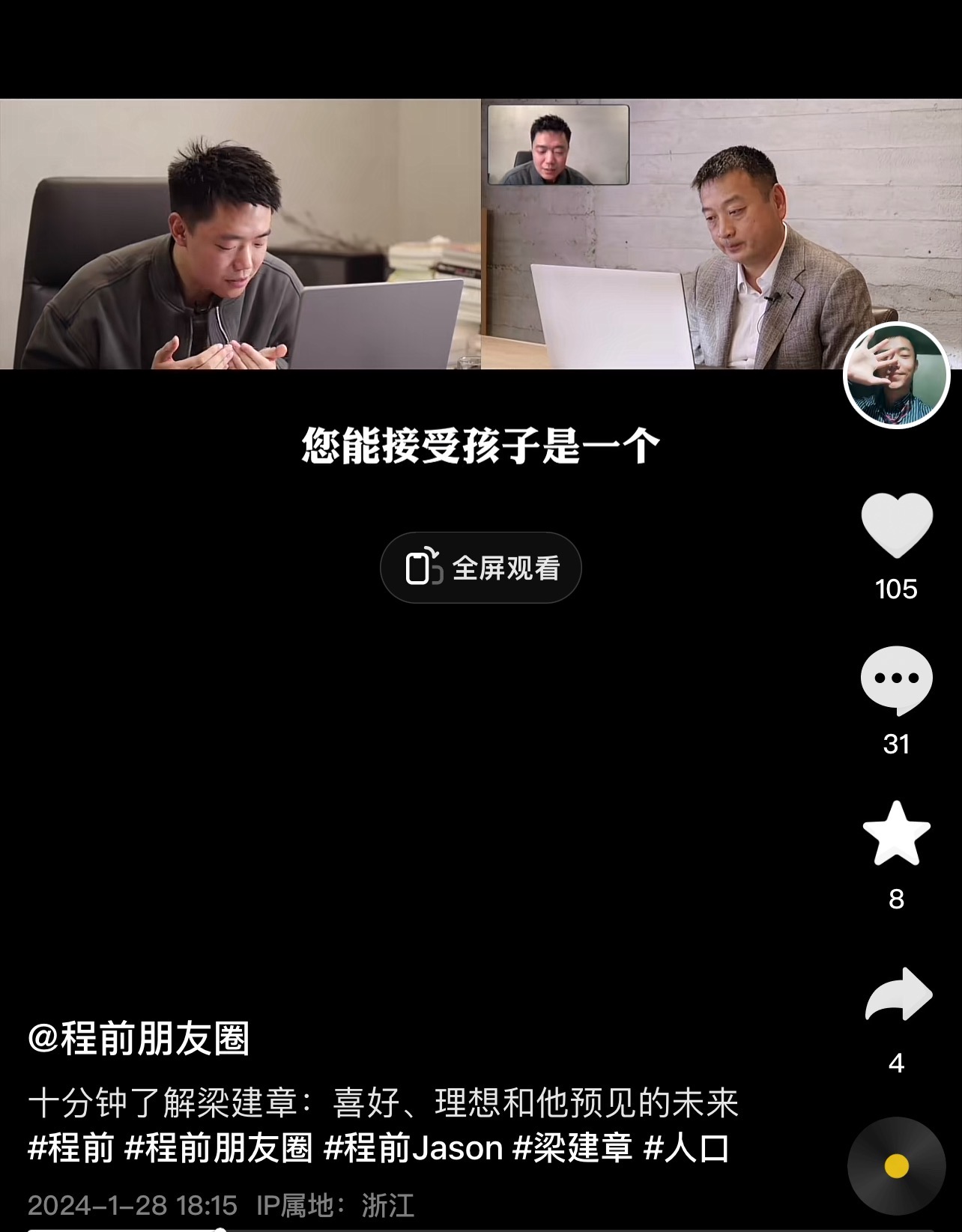Like this video with the heart
This screenshot has height=1232, width=962.
point(896,525)
